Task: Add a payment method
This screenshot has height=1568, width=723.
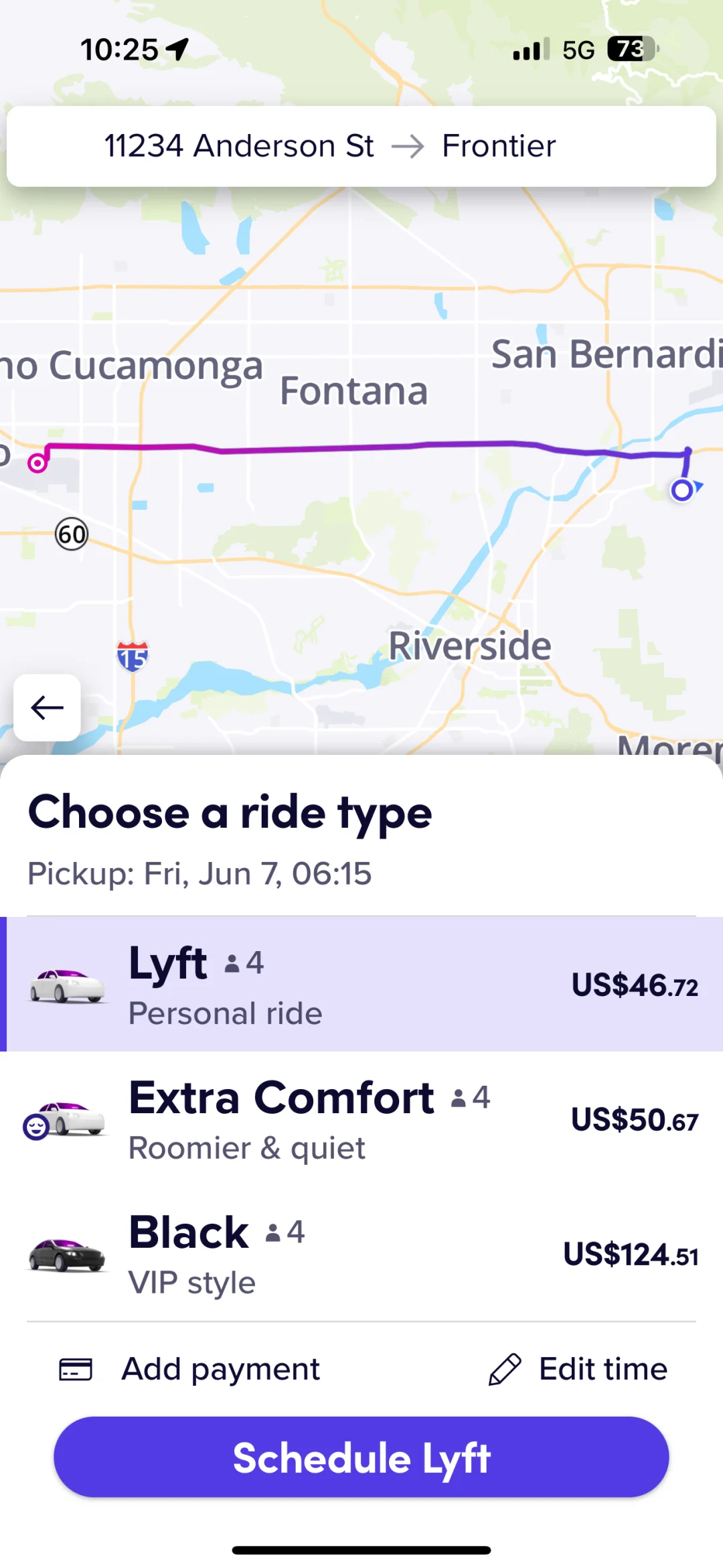Action: [190, 1369]
